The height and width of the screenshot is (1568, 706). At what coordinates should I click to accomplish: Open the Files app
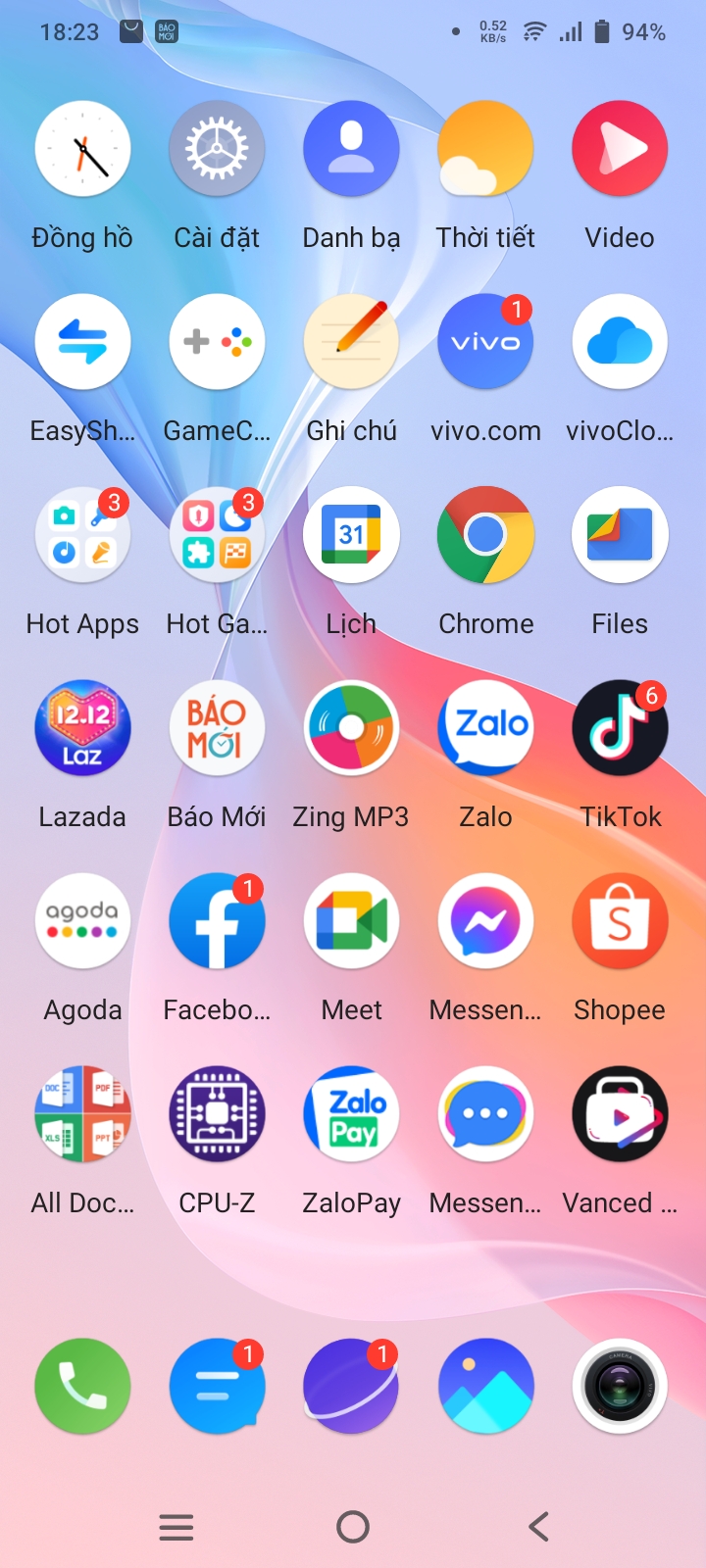pyautogui.click(x=620, y=535)
